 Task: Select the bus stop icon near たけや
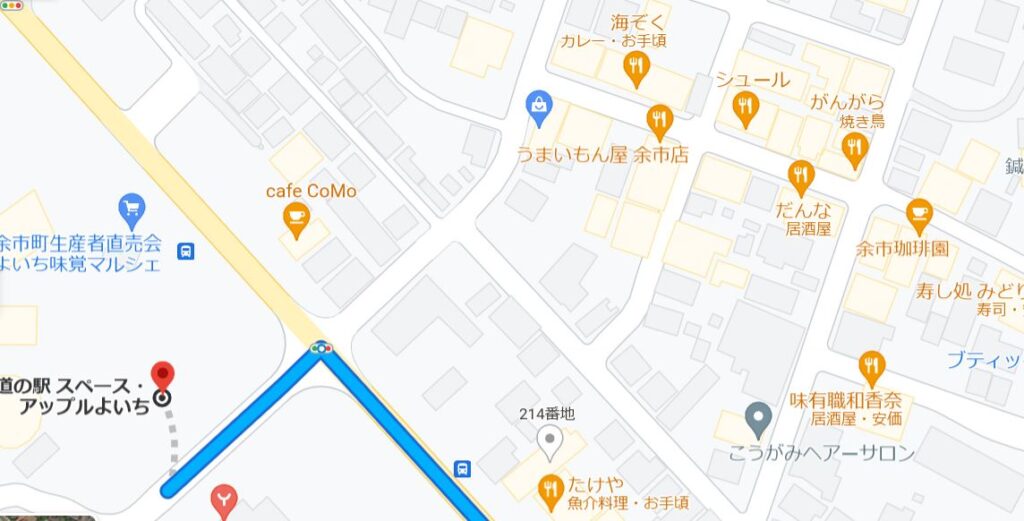[463, 468]
